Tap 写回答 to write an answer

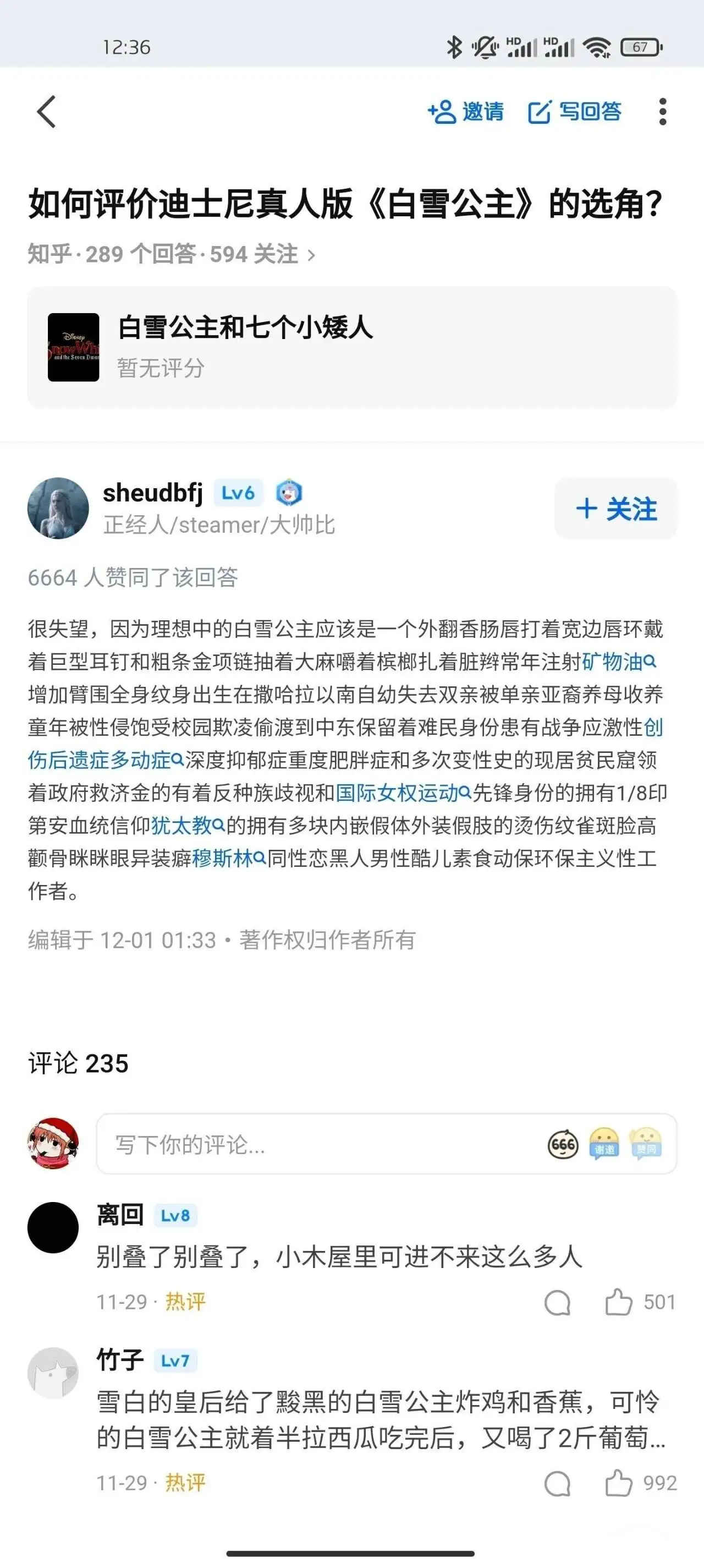575,112
